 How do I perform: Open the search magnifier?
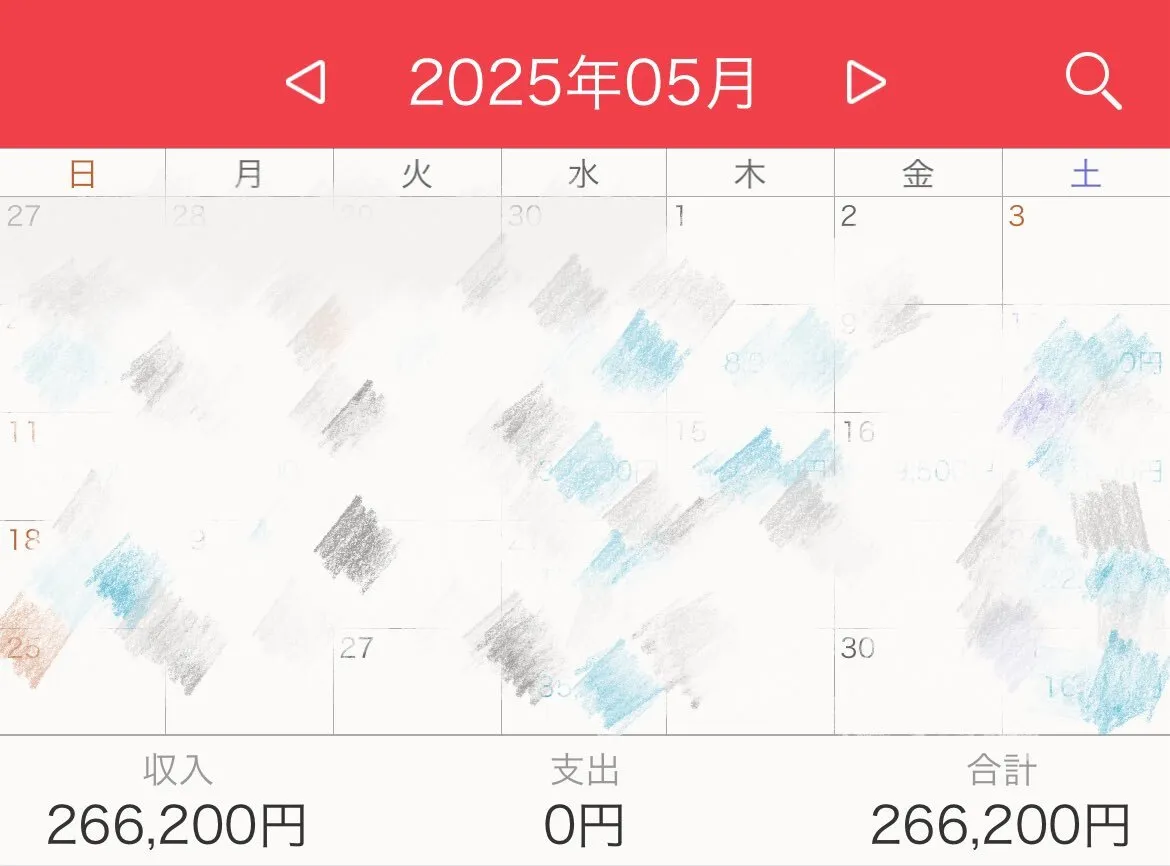click(1092, 82)
